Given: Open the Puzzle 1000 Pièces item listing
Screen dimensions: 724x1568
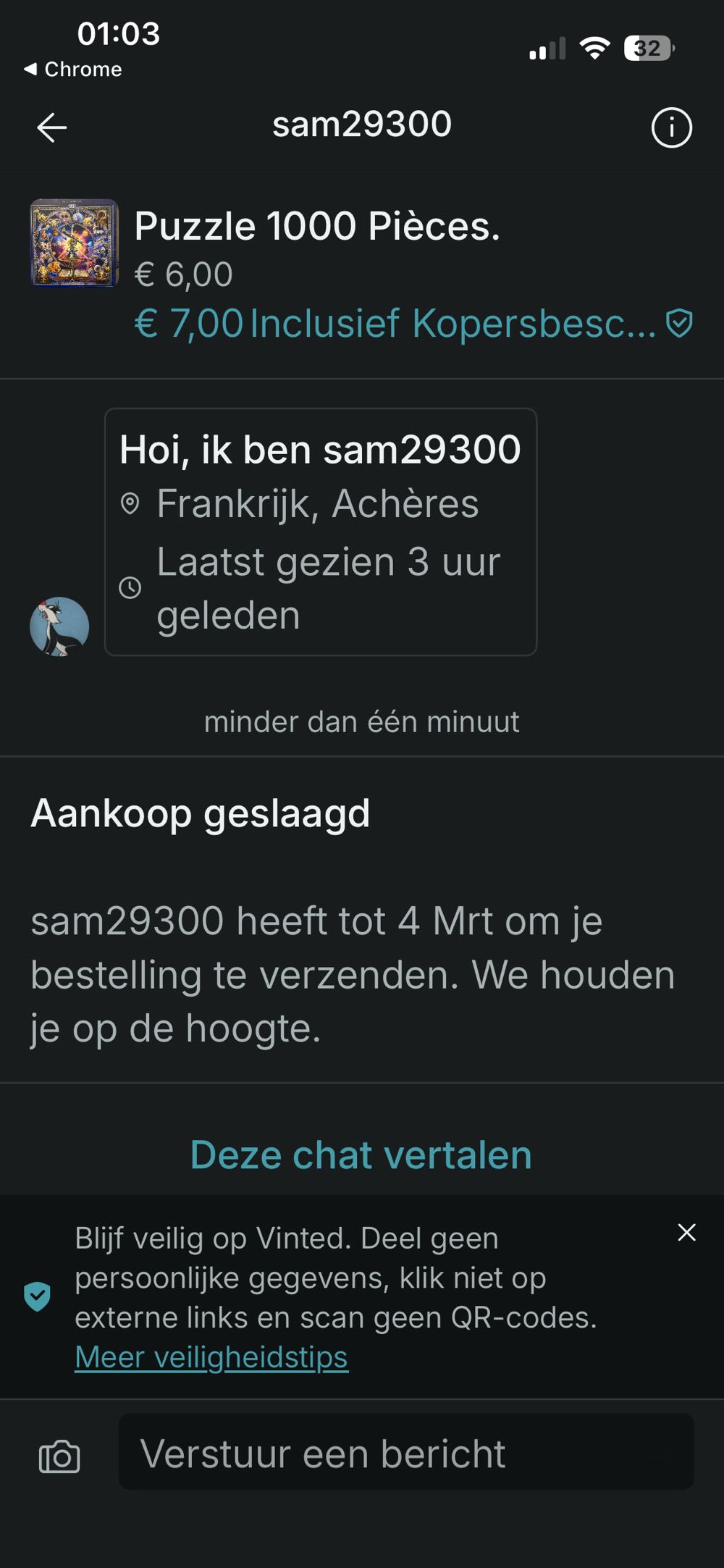Looking at the screenshot, I should pos(316,227).
